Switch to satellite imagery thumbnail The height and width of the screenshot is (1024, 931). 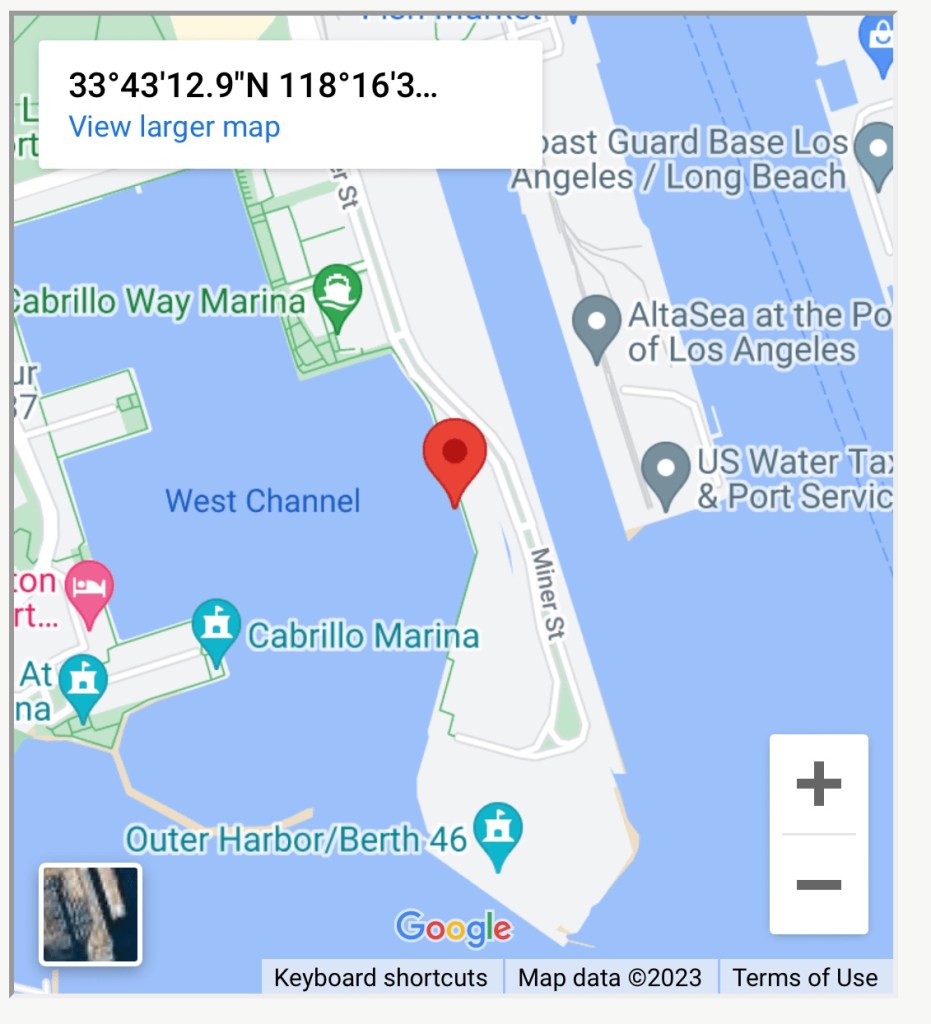pyautogui.click(x=90, y=914)
